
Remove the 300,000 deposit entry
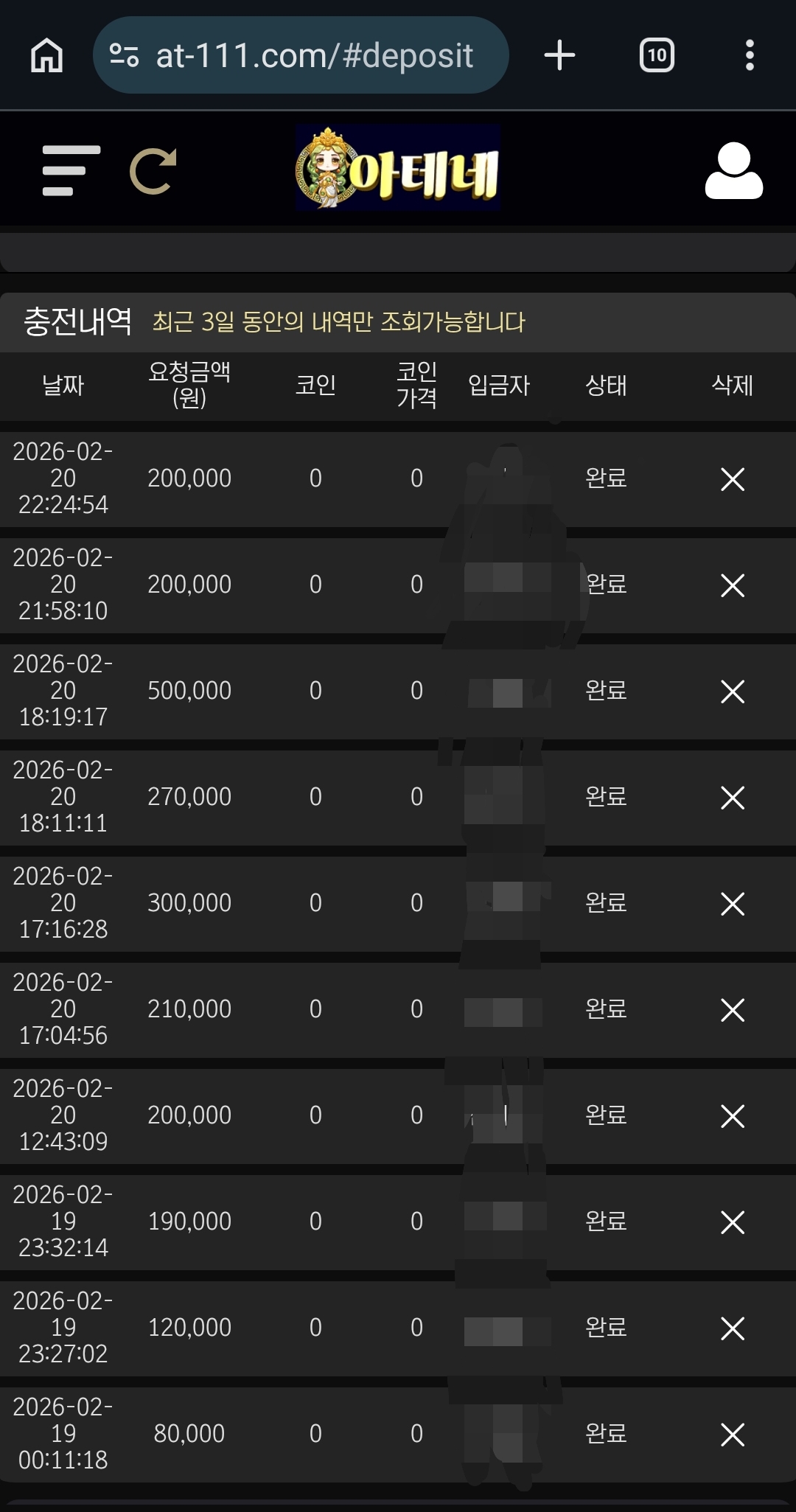[x=733, y=904]
